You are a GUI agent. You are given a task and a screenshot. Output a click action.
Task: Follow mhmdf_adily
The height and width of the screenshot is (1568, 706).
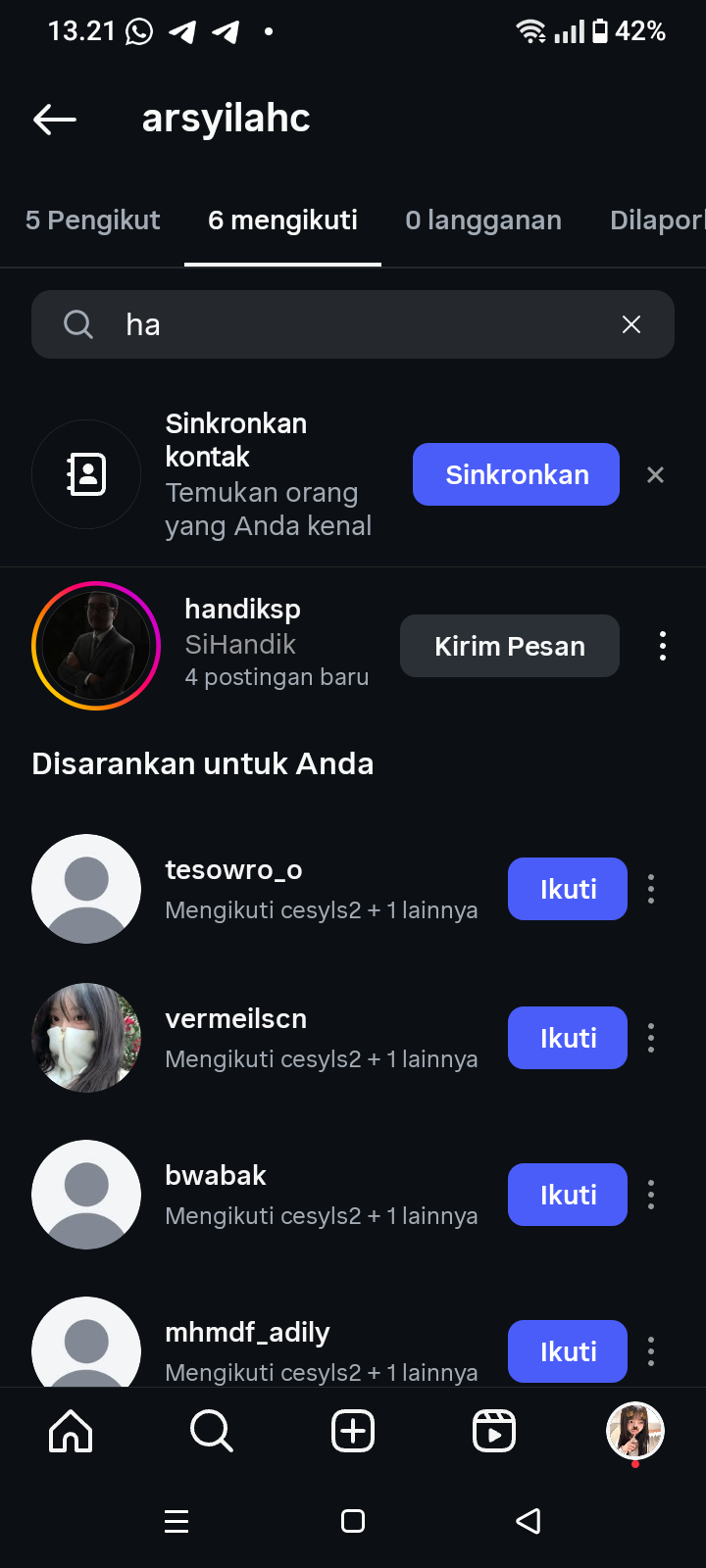pyautogui.click(x=567, y=1351)
